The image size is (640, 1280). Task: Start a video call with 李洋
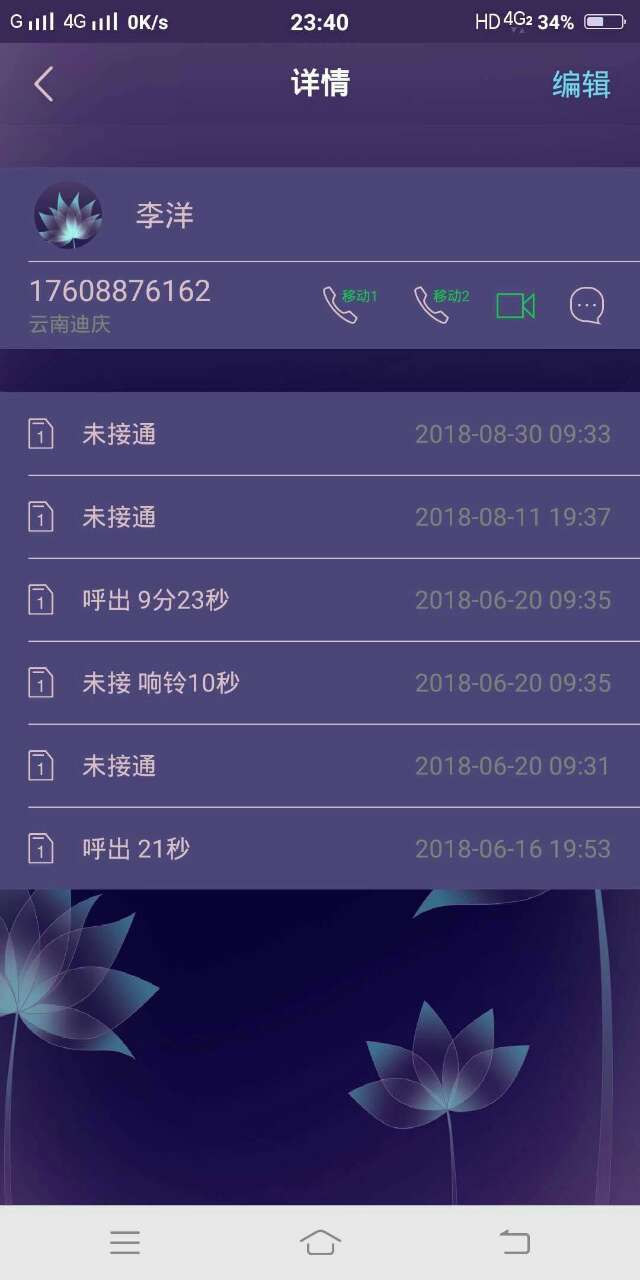pyautogui.click(x=515, y=305)
